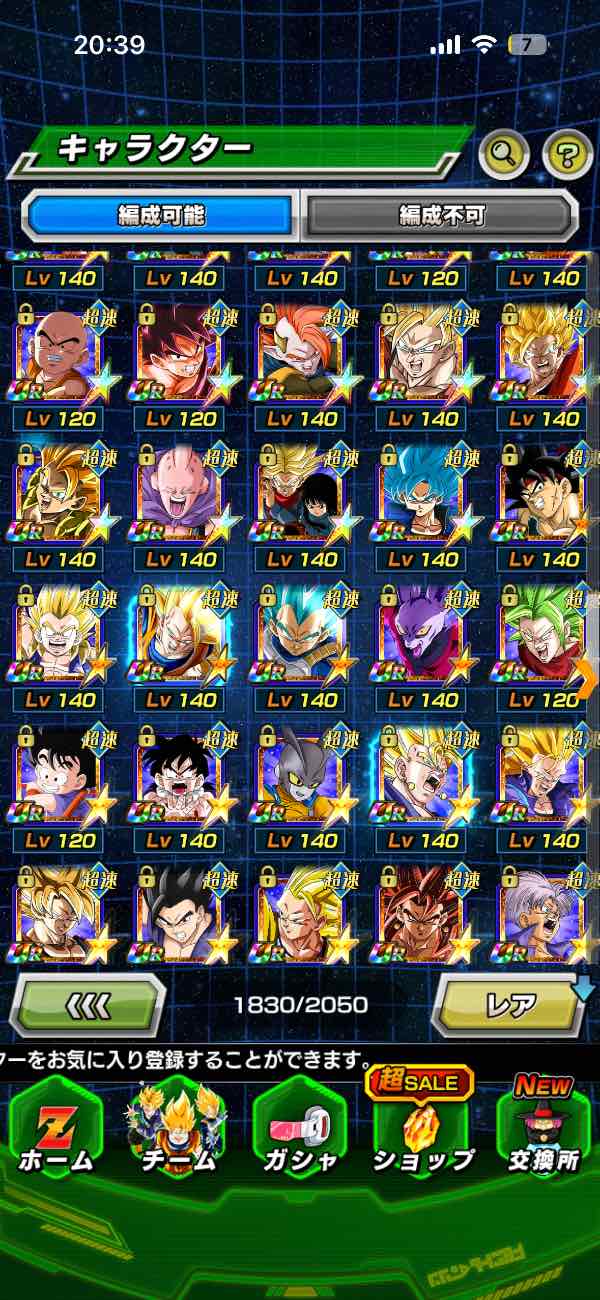Go to ホーム
The image size is (600, 1300).
pos(58,1131)
